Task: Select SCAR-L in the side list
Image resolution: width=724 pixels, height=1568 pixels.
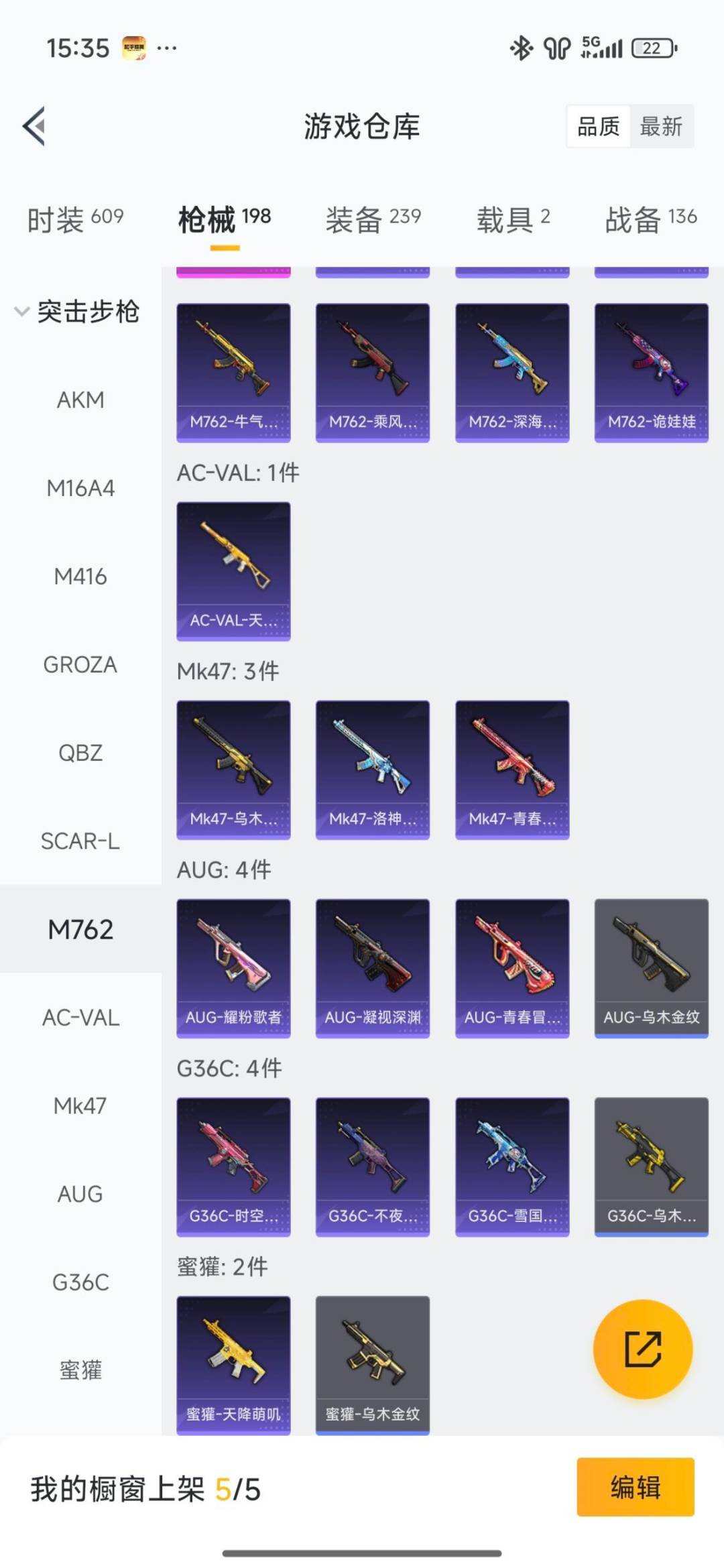Action: click(80, 841)
